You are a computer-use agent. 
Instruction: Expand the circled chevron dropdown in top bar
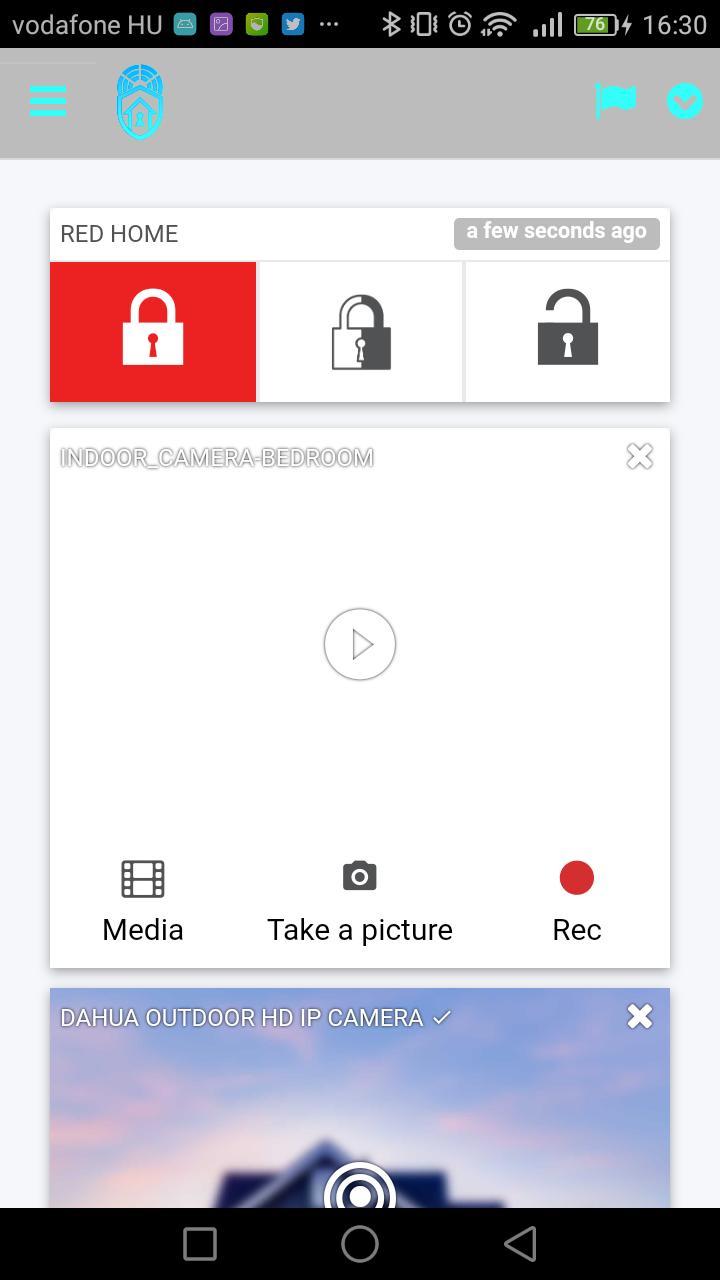pos(685,101)
